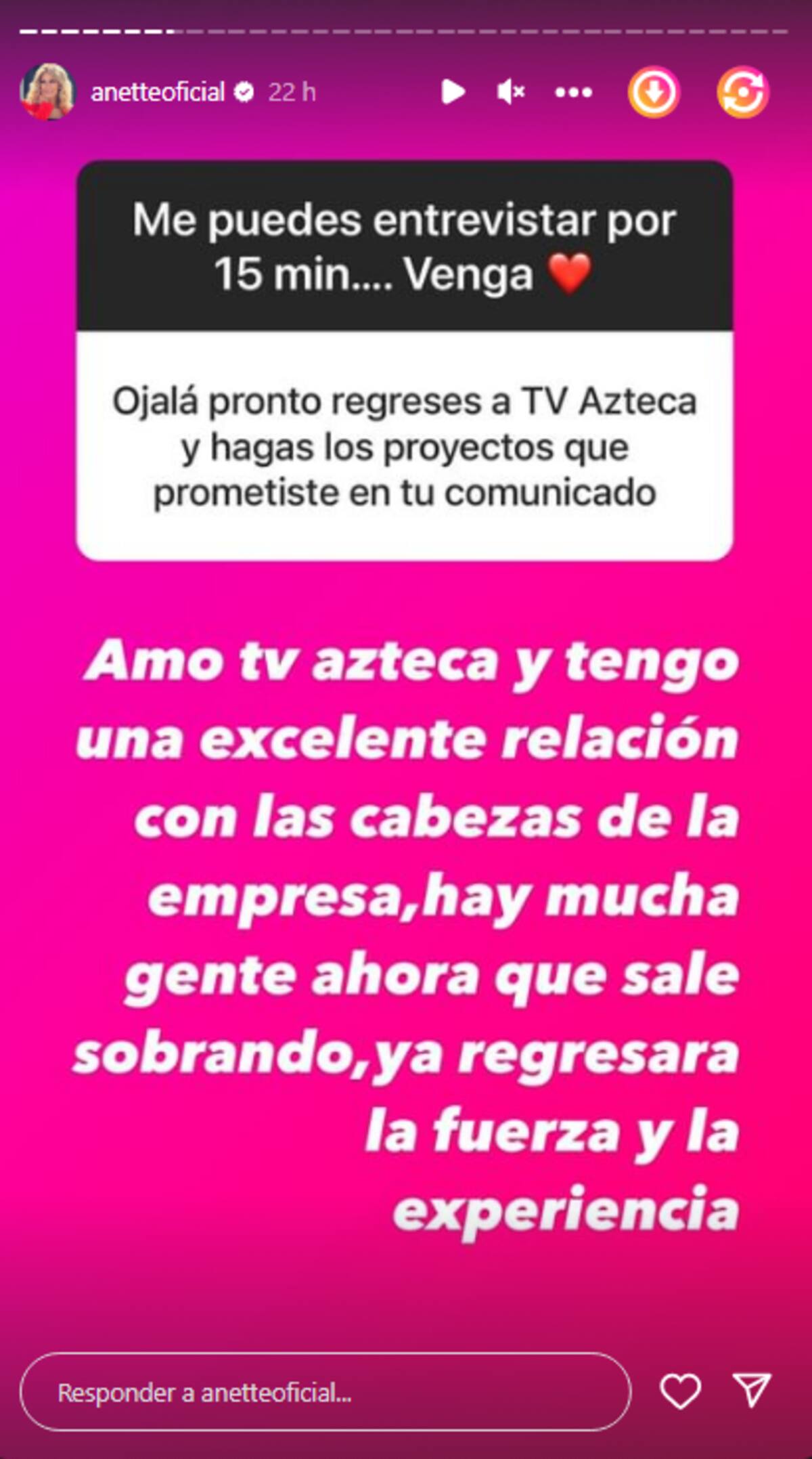
Task: Open anetteoficial's profile picture
Action: [x=47, y=91]
